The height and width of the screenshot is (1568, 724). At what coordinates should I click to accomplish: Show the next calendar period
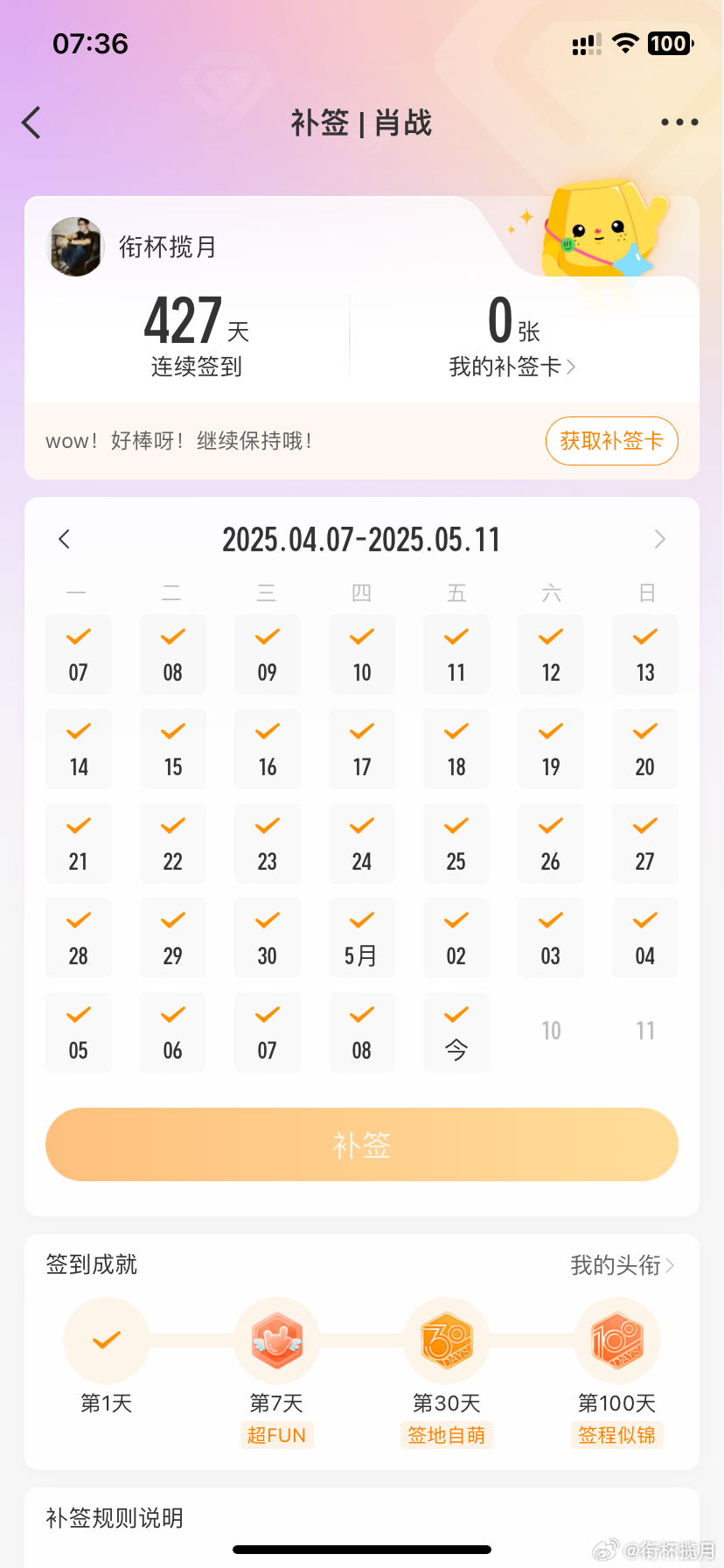point(660,539)
